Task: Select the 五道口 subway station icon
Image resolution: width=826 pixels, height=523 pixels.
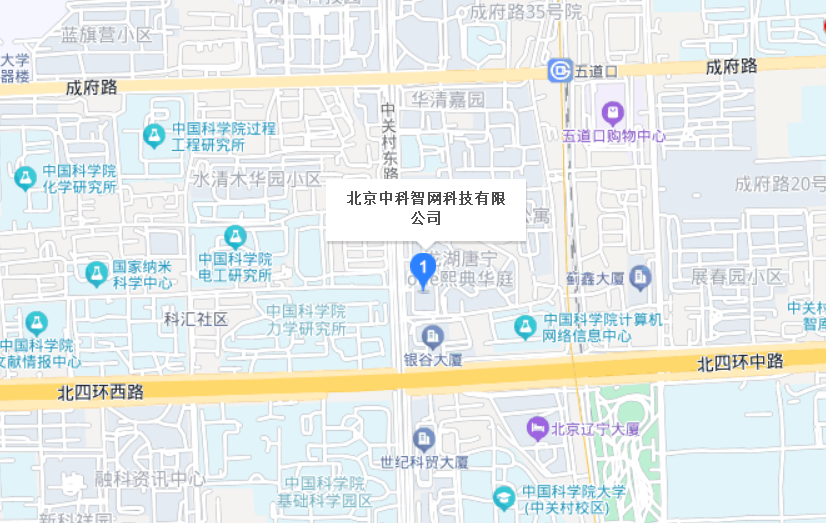Action: 559,70
